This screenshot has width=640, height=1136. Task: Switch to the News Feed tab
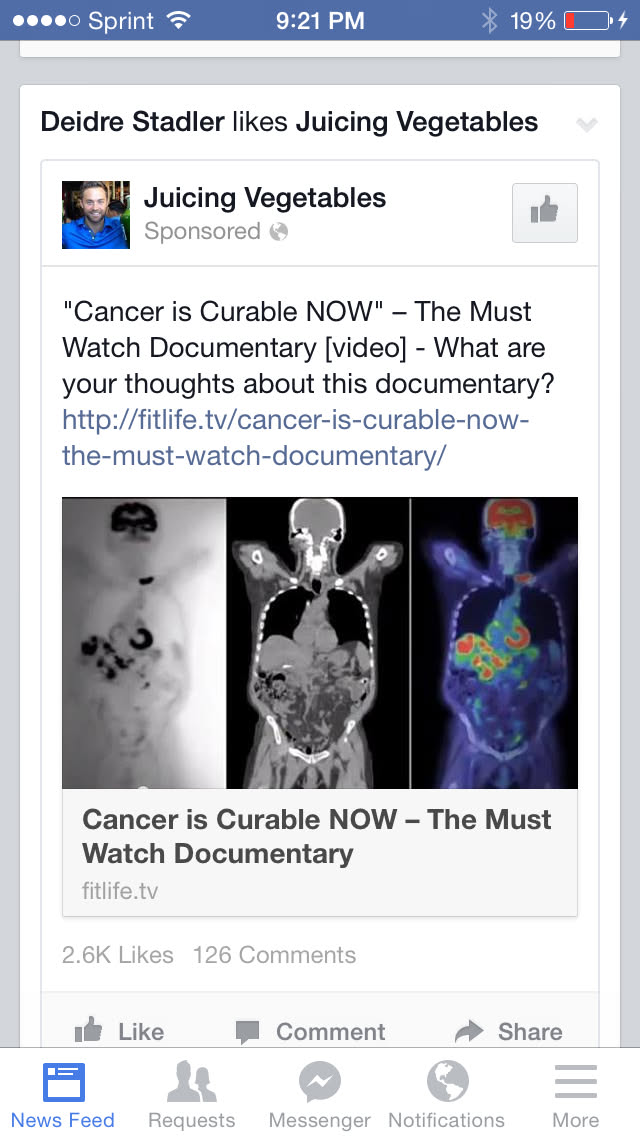tap(63, 1095)
